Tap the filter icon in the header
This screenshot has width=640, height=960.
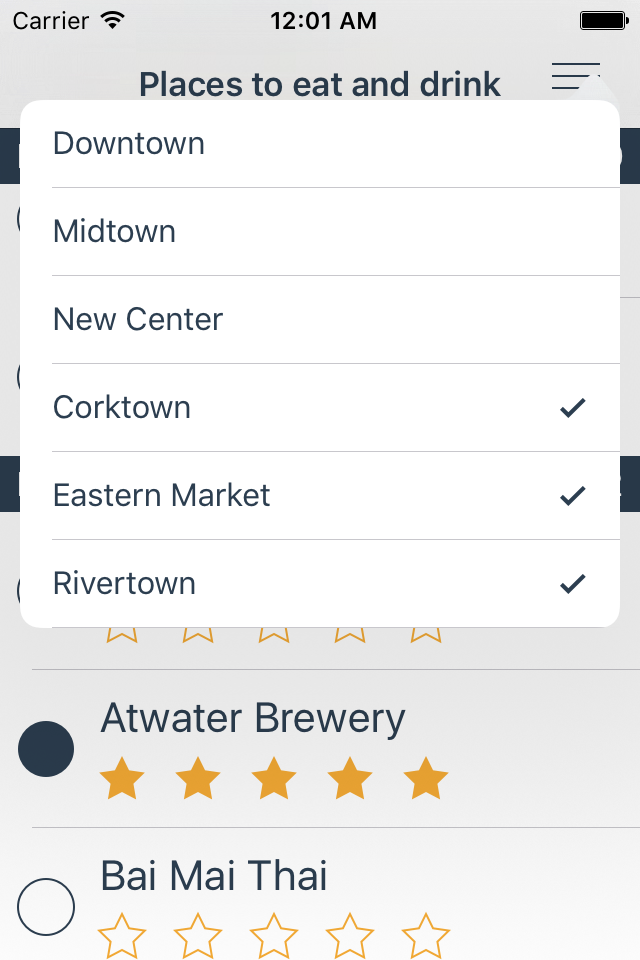click(576, 77)
